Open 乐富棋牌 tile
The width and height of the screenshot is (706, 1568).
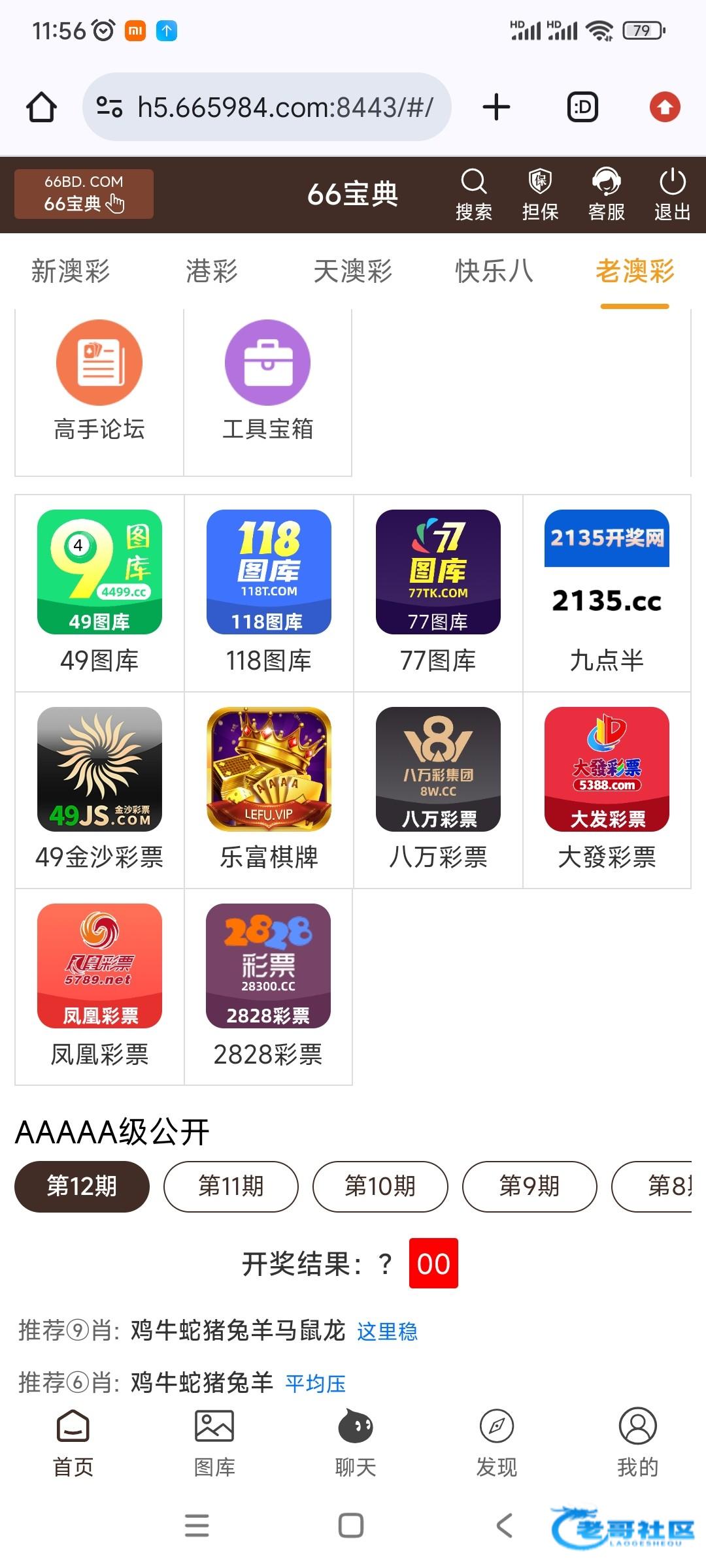[x=269, y=789]
